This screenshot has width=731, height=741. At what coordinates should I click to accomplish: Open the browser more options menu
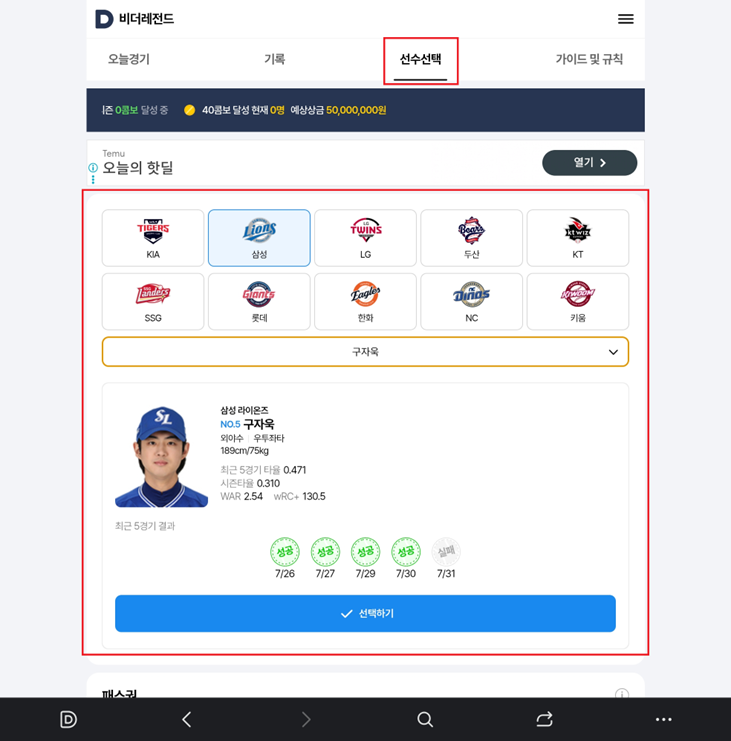664,719
